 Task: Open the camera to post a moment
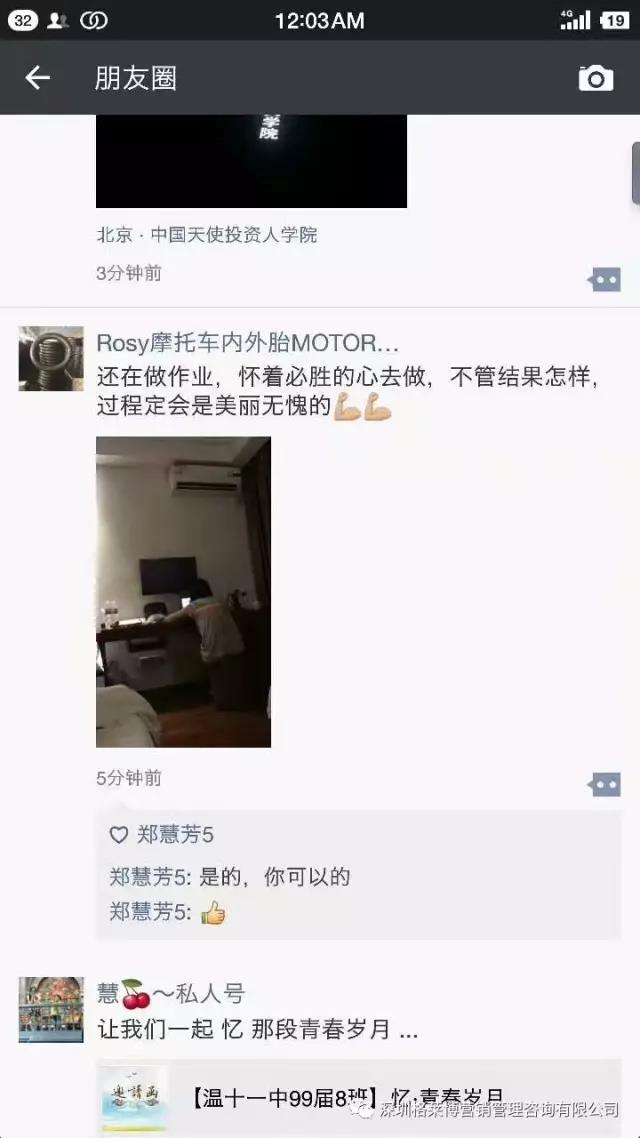click(x=596, y=78)
